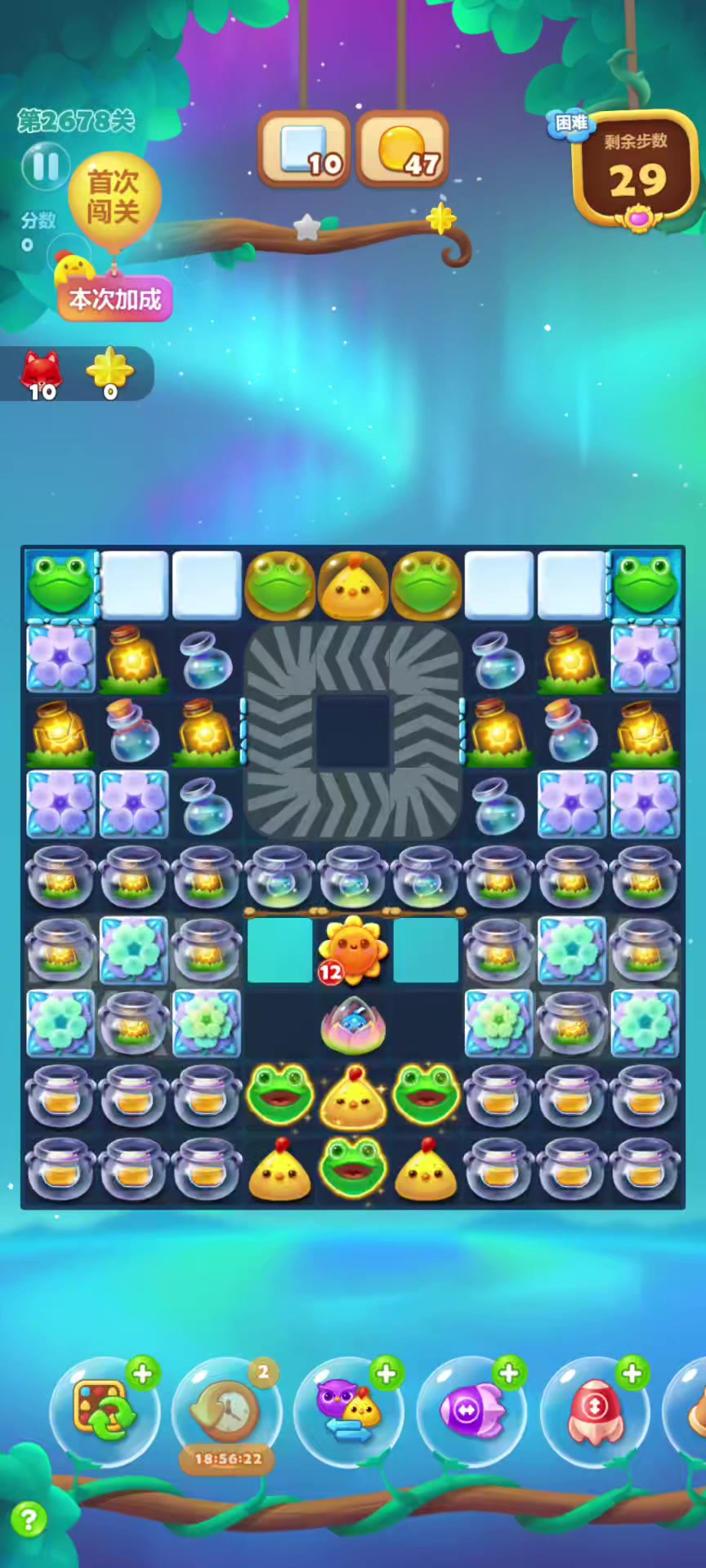Pause the game
The width and height of the screenshot is (706, 1568).
coord(46,167)
